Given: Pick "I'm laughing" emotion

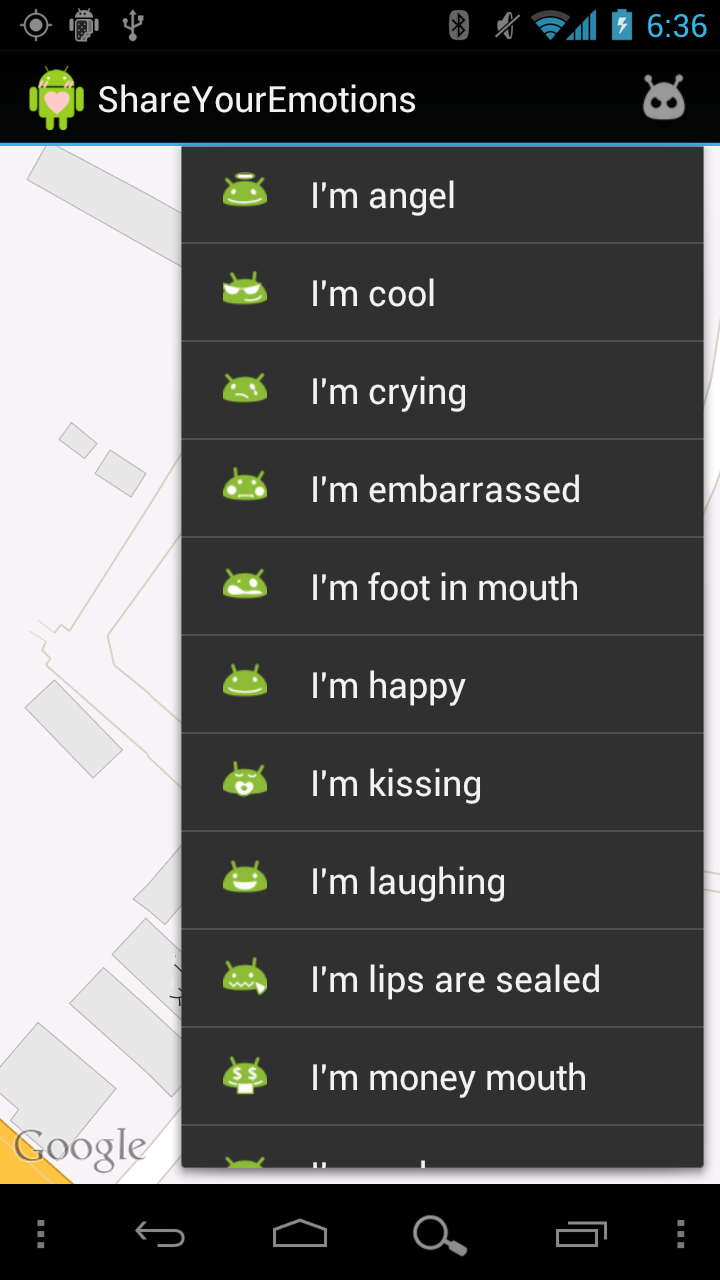Looking at the screenshot, I should tap(442, 881).
